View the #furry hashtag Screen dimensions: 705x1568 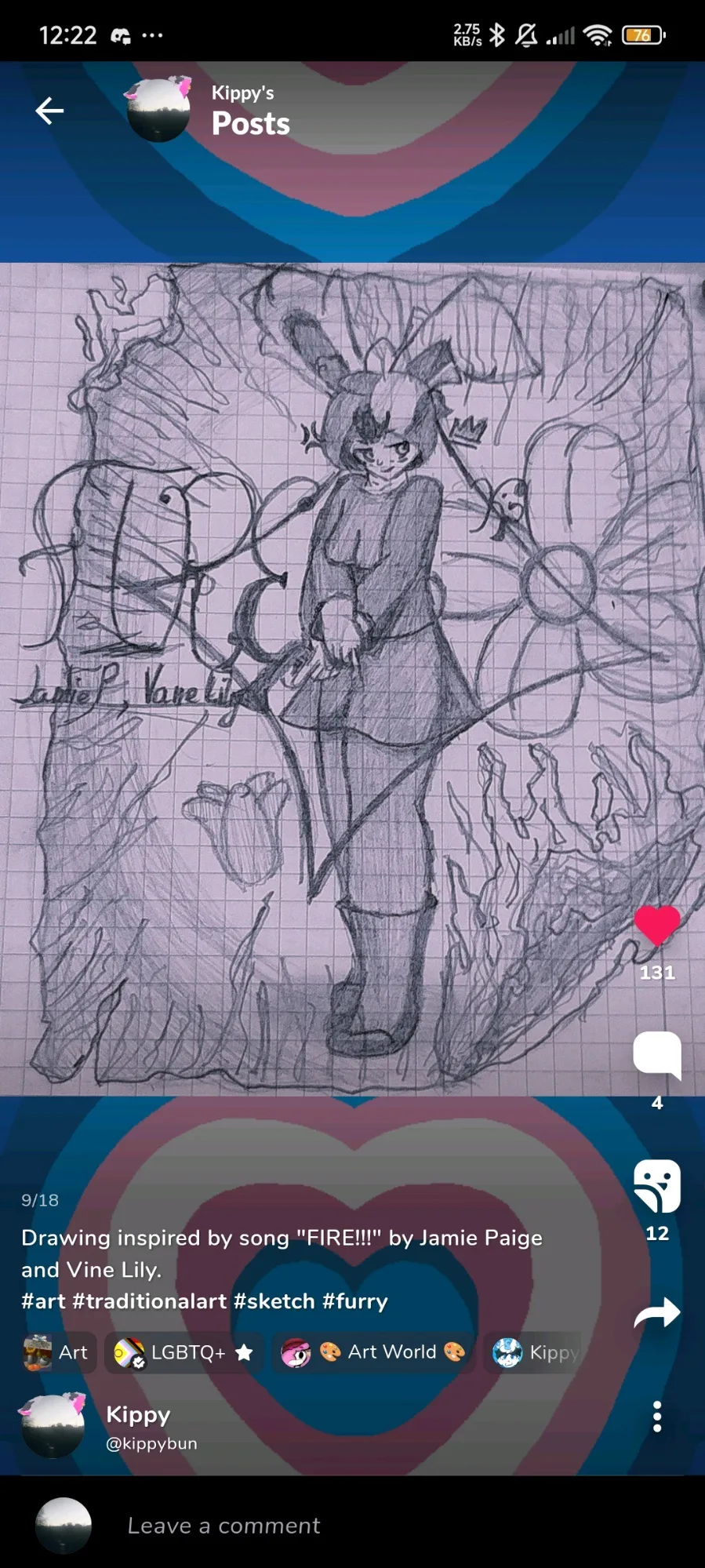click(355, 1301)
